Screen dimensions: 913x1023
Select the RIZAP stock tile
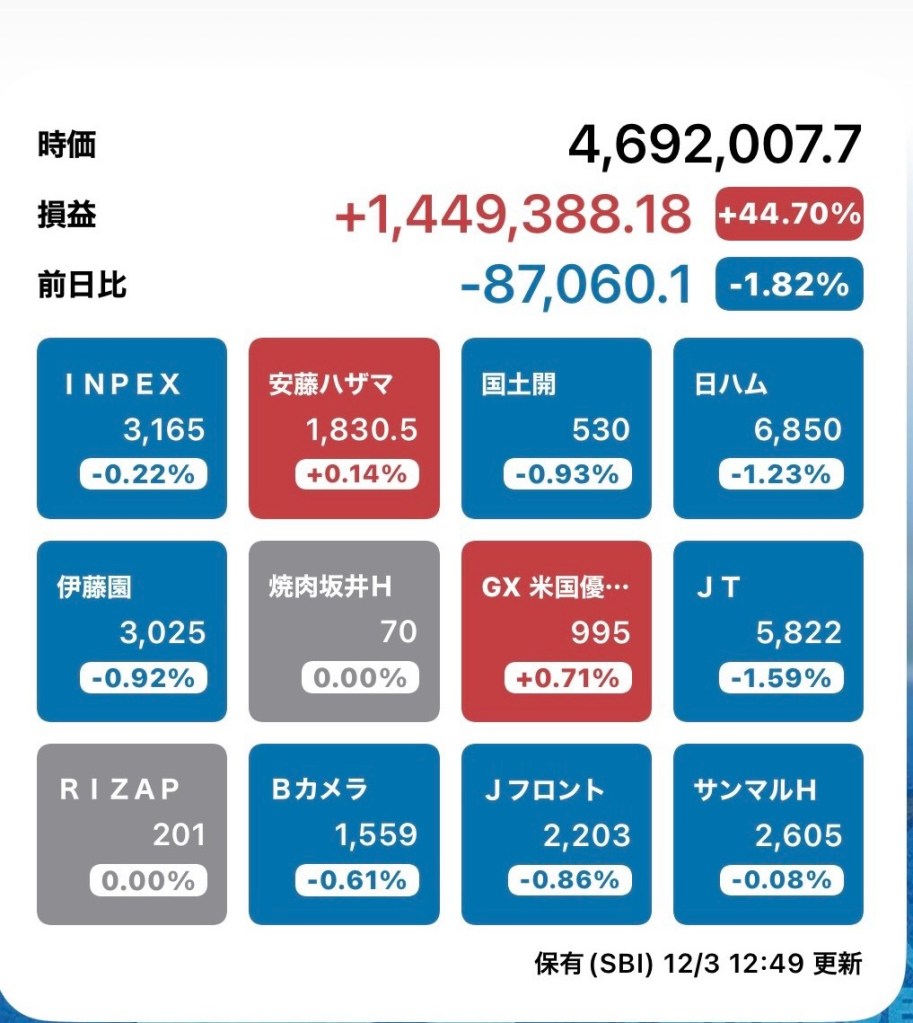tap(132, 834)
